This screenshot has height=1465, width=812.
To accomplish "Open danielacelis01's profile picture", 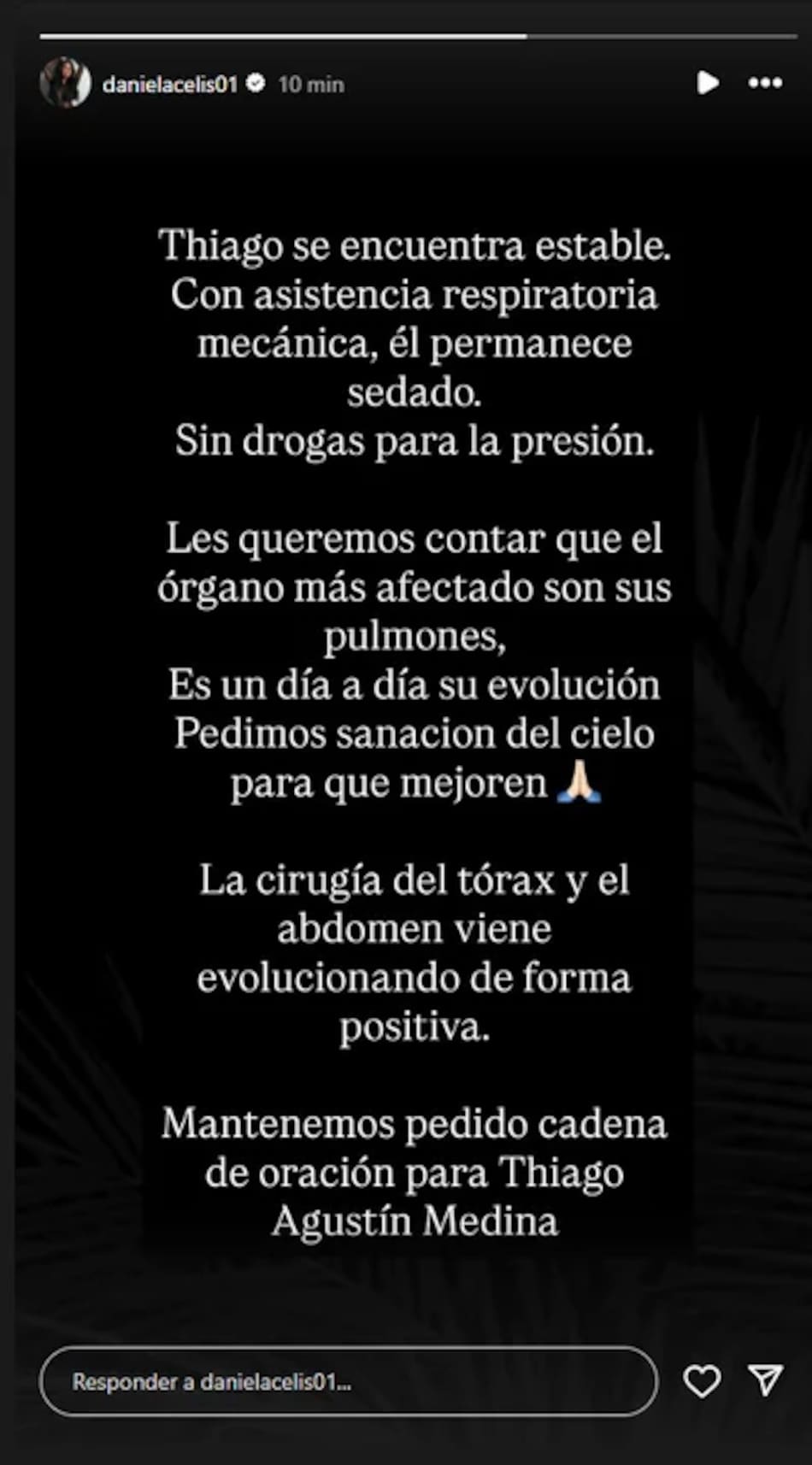I will tap(65, 83).
